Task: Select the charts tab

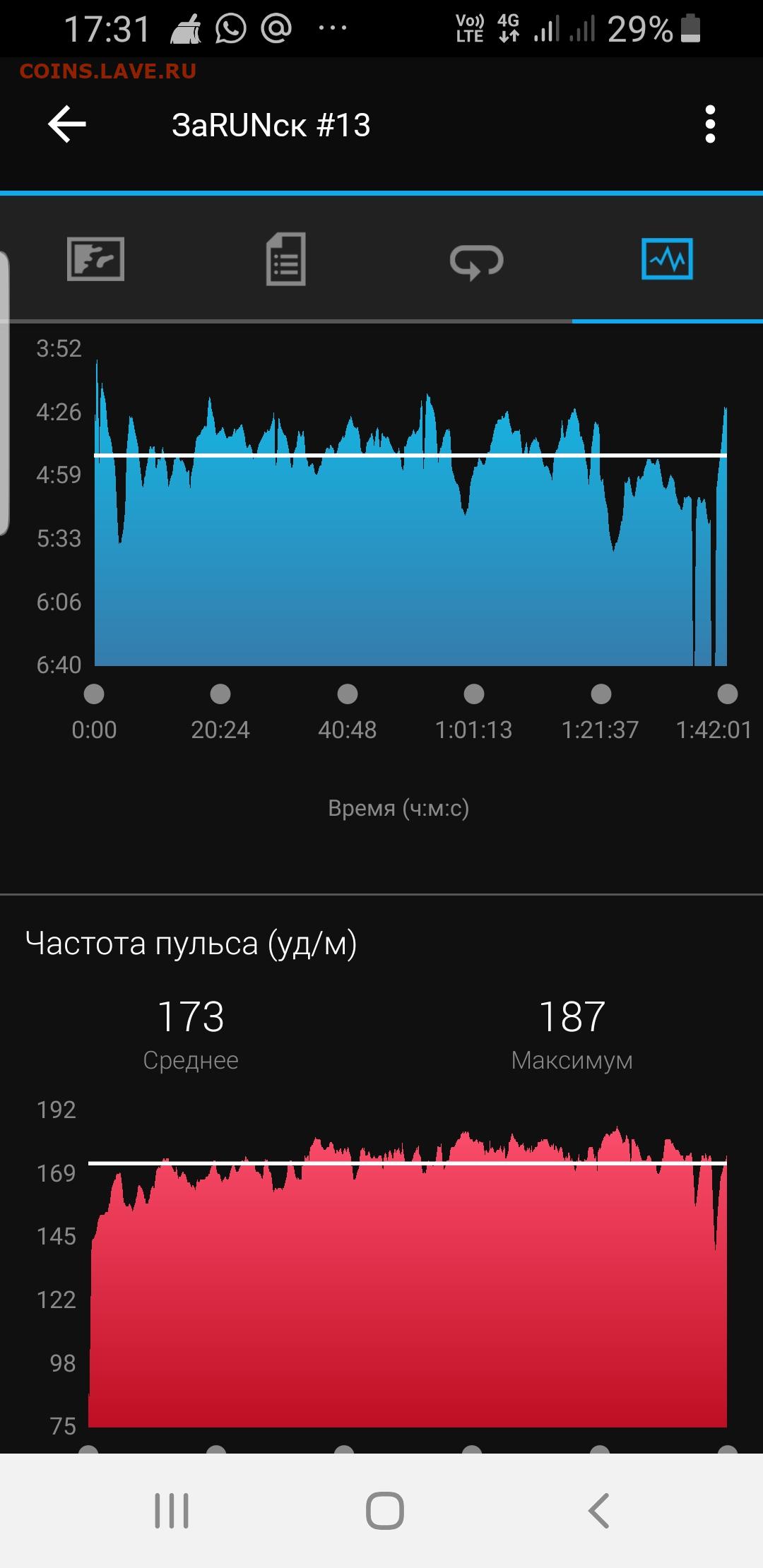Action: point(667,259)
